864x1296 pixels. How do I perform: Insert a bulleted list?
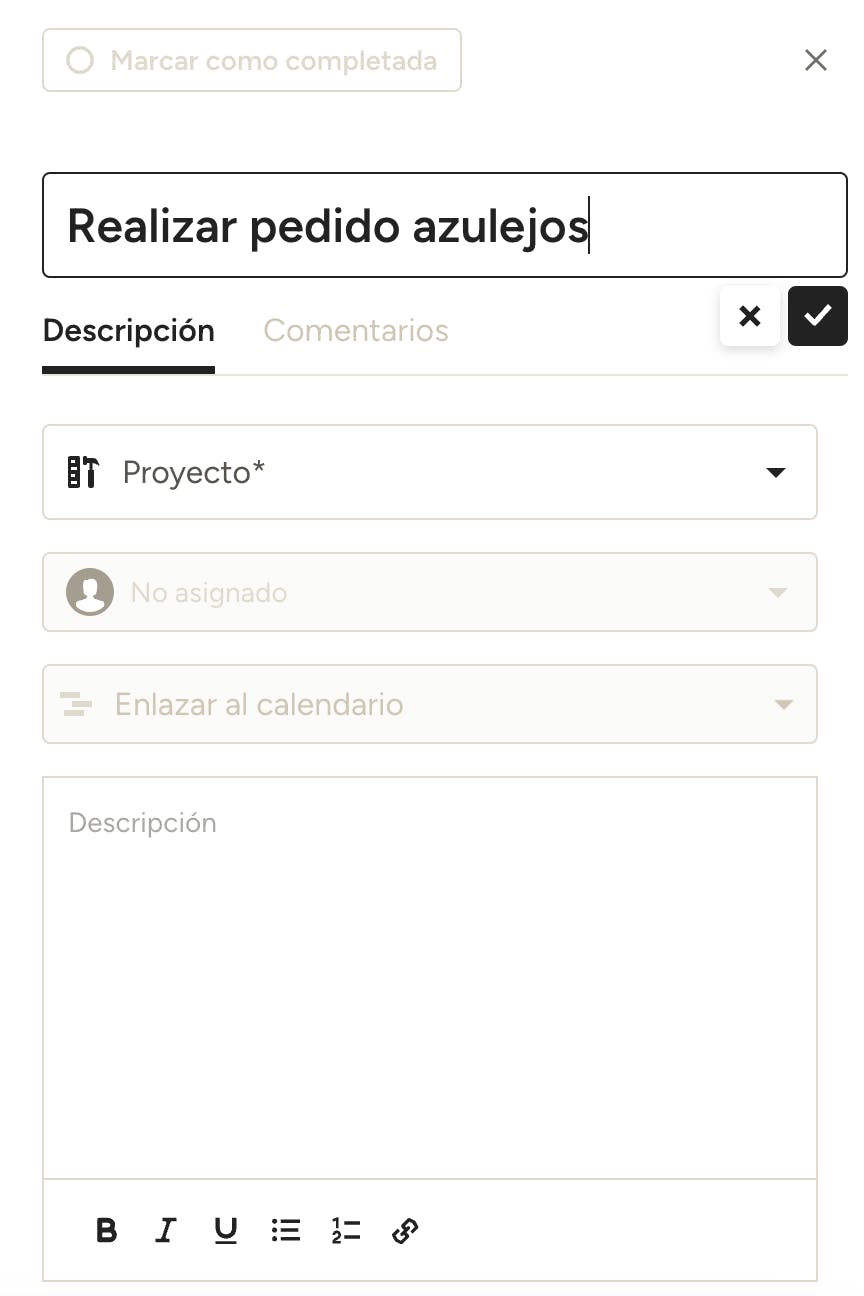point(286,1230)
